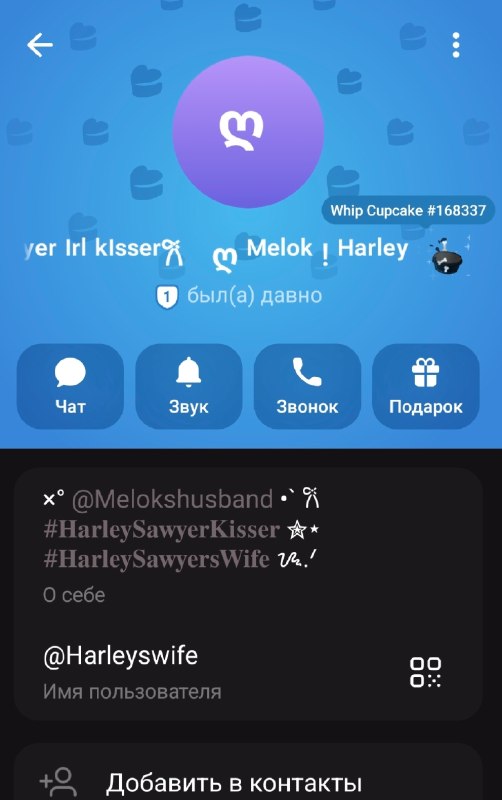Open the purple profile avatar
The height and width of the screenshot is (800, 502).
coord(248,132)
